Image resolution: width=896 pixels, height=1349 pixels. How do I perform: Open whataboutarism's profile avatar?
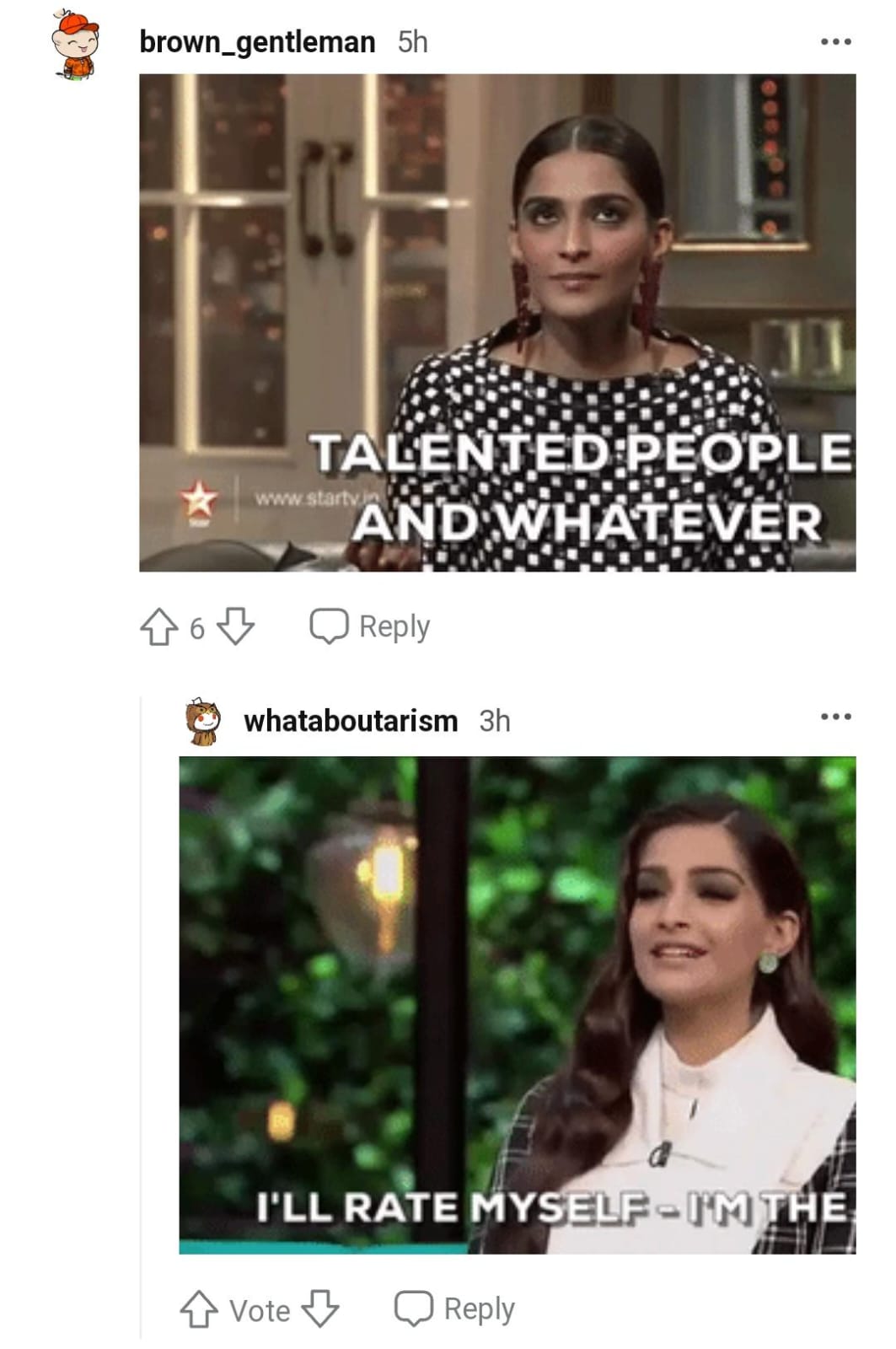[x=202, y=722]
